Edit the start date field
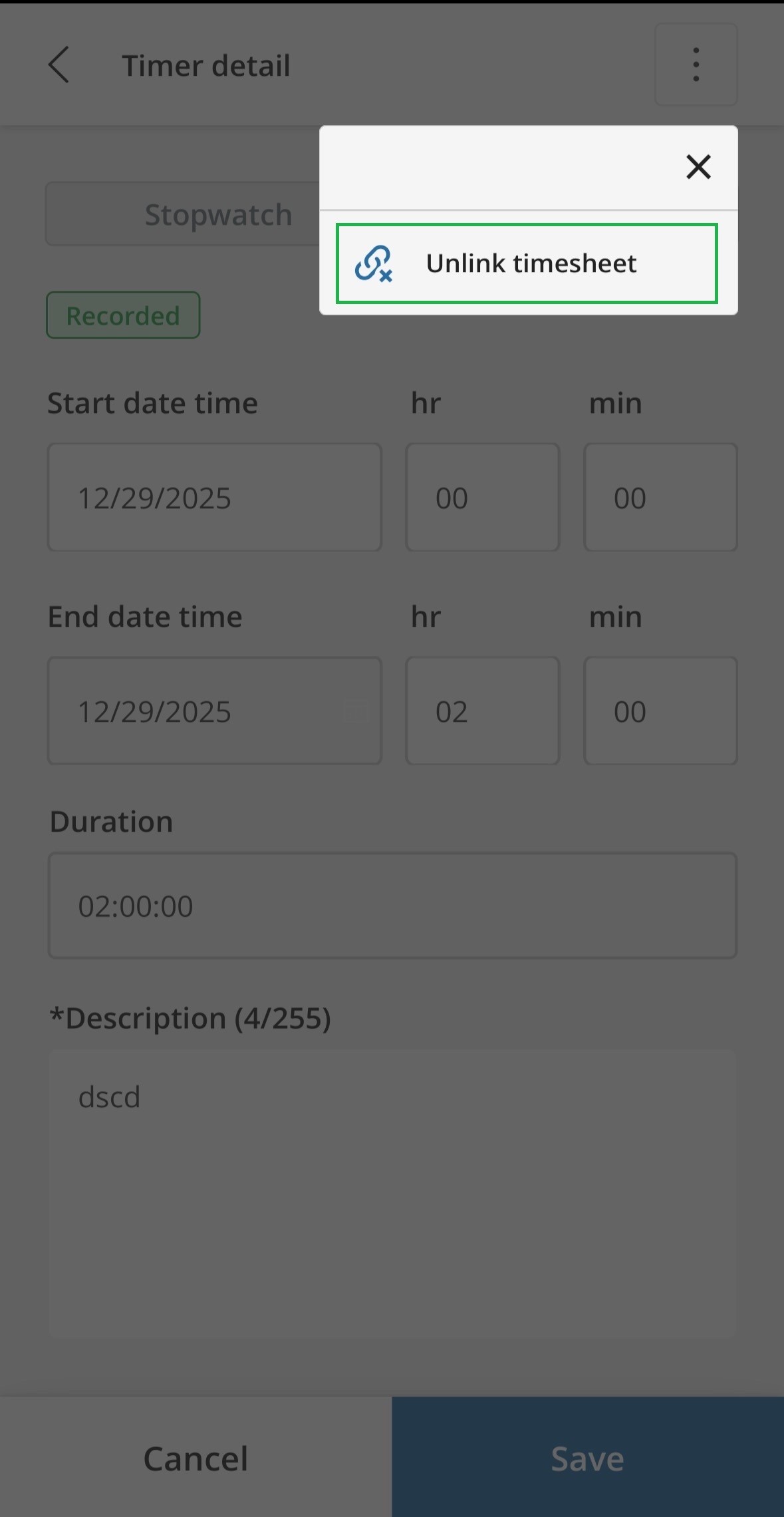 click(x=214, y=498)
